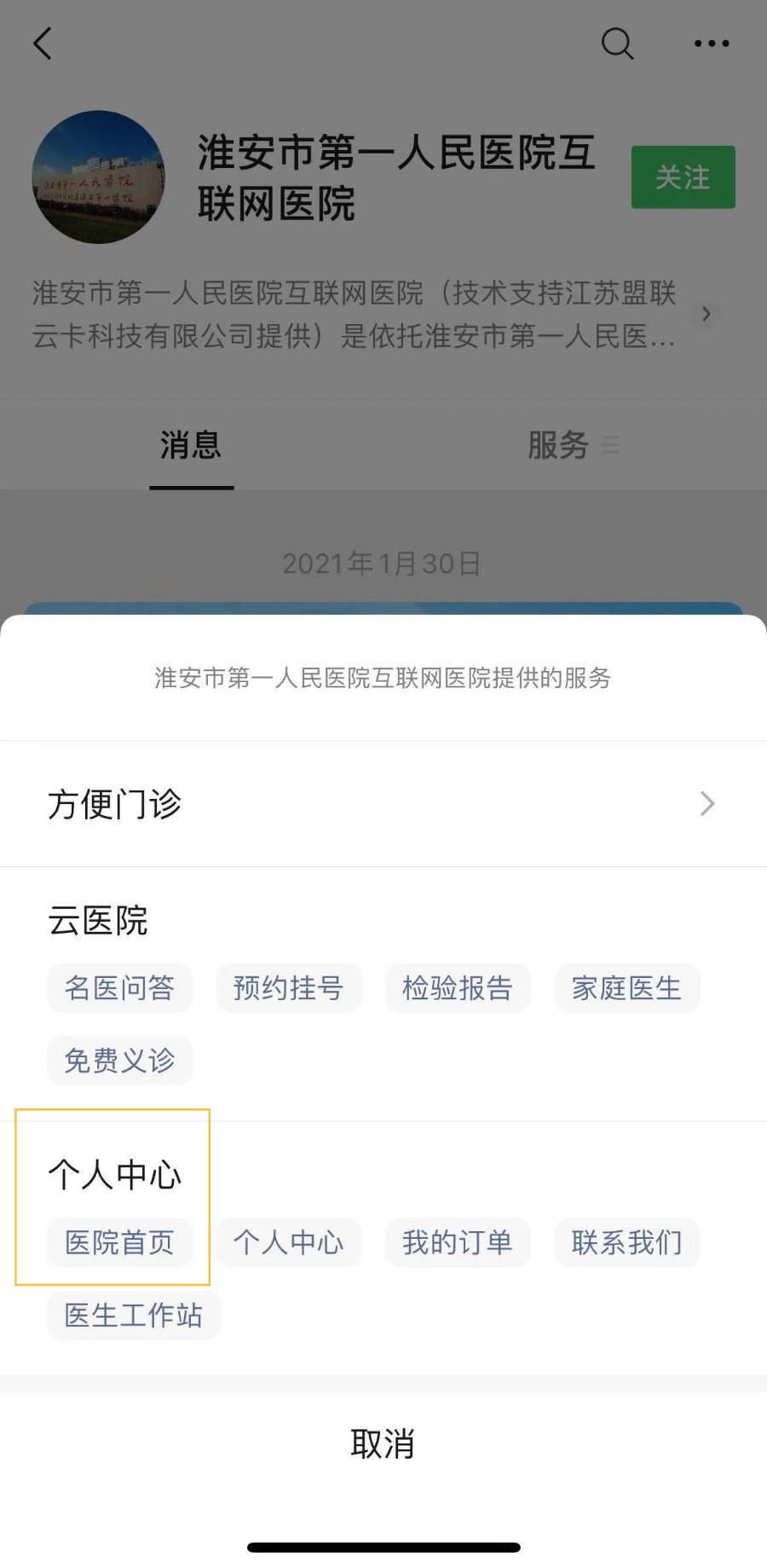The width and height of the screenshot is (767, 1568).
Task: Open 医生工作站
Action: pos(134,1315)
